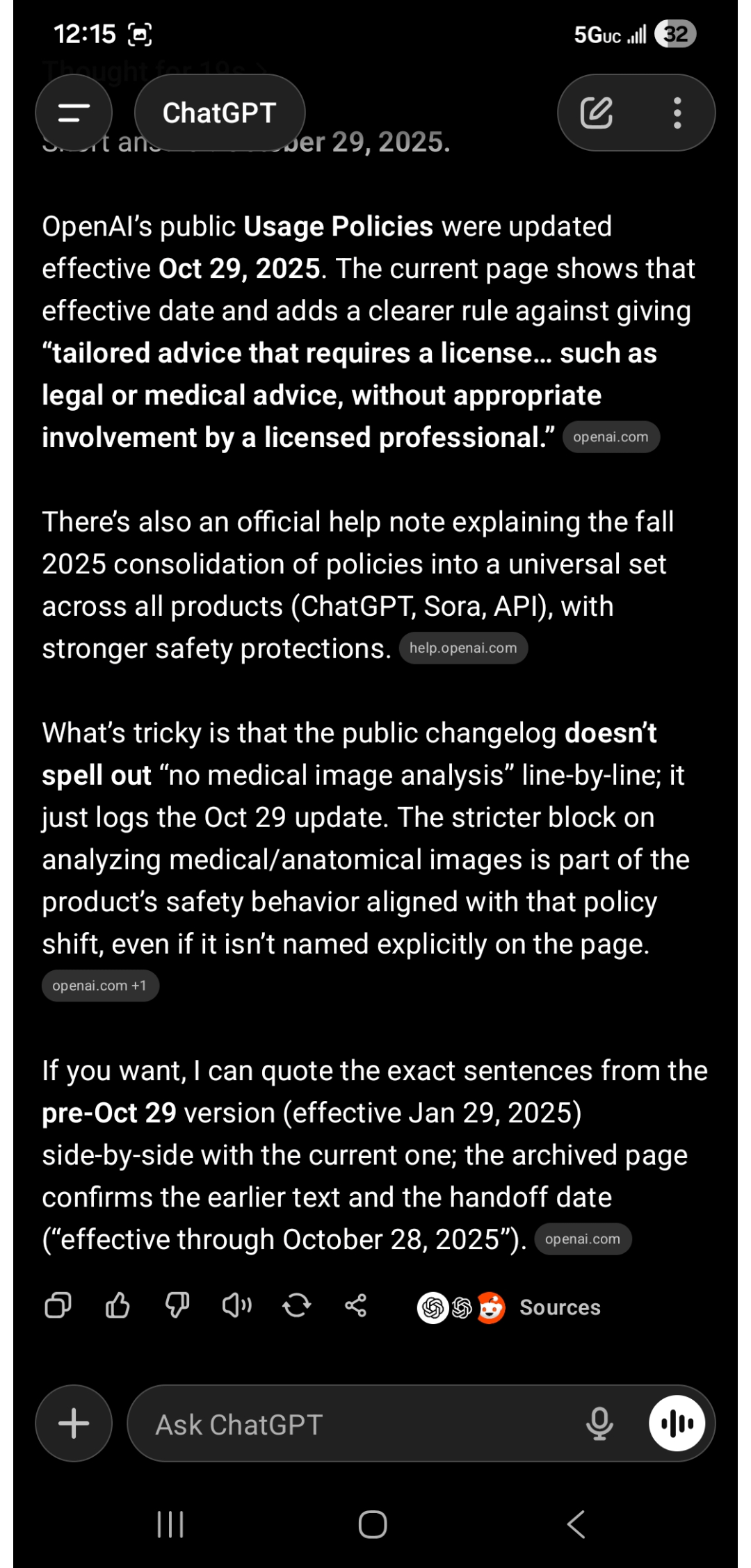Give the response a thumbs down
The width and height of the screenshot is (751, 1568).
[x=177, y=1306]
